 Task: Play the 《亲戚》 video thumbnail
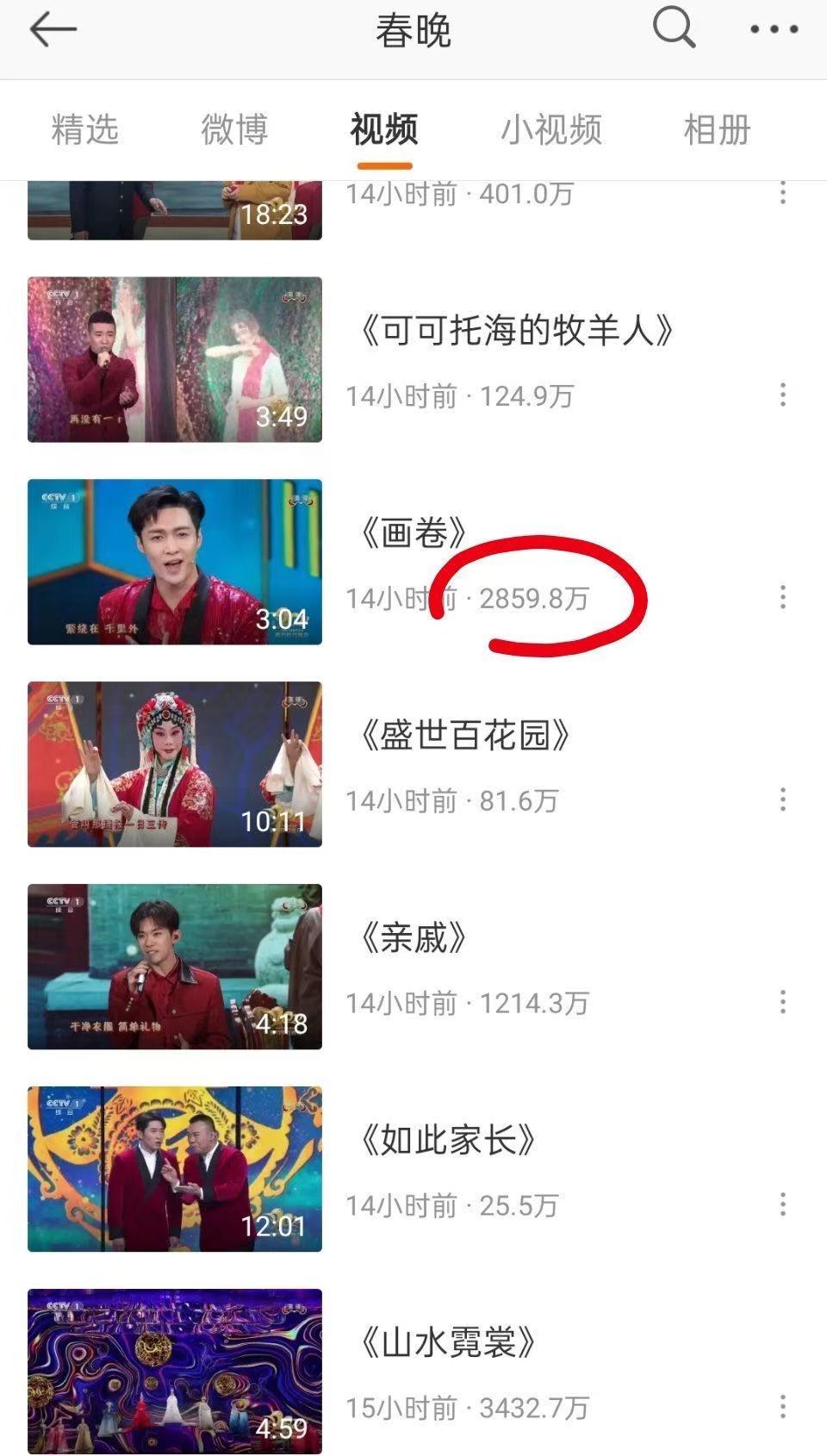(174, 966)
